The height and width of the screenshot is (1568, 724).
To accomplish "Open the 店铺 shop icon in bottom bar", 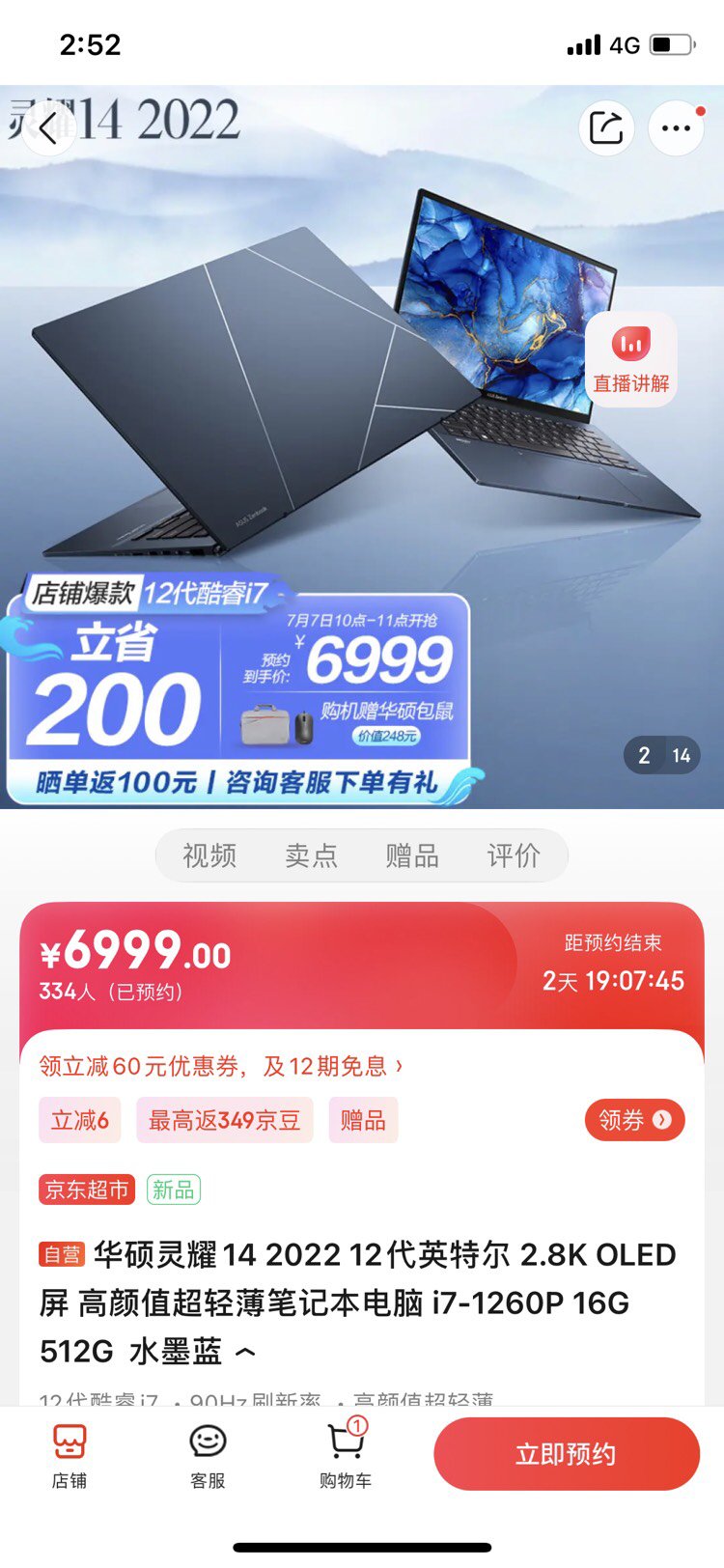I will (x=68, y=1453).
